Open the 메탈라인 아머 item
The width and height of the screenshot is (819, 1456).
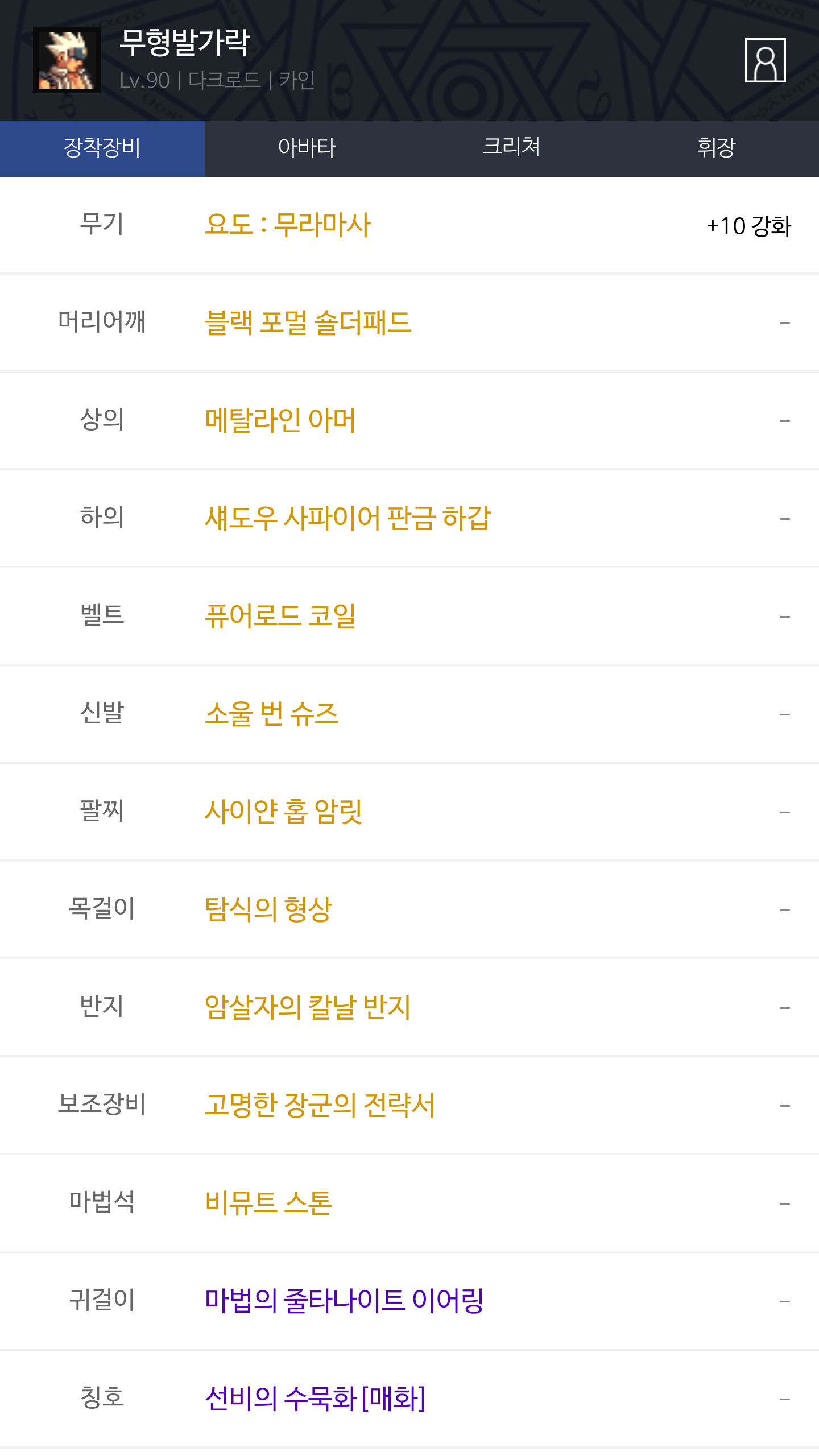pos(280,420)
